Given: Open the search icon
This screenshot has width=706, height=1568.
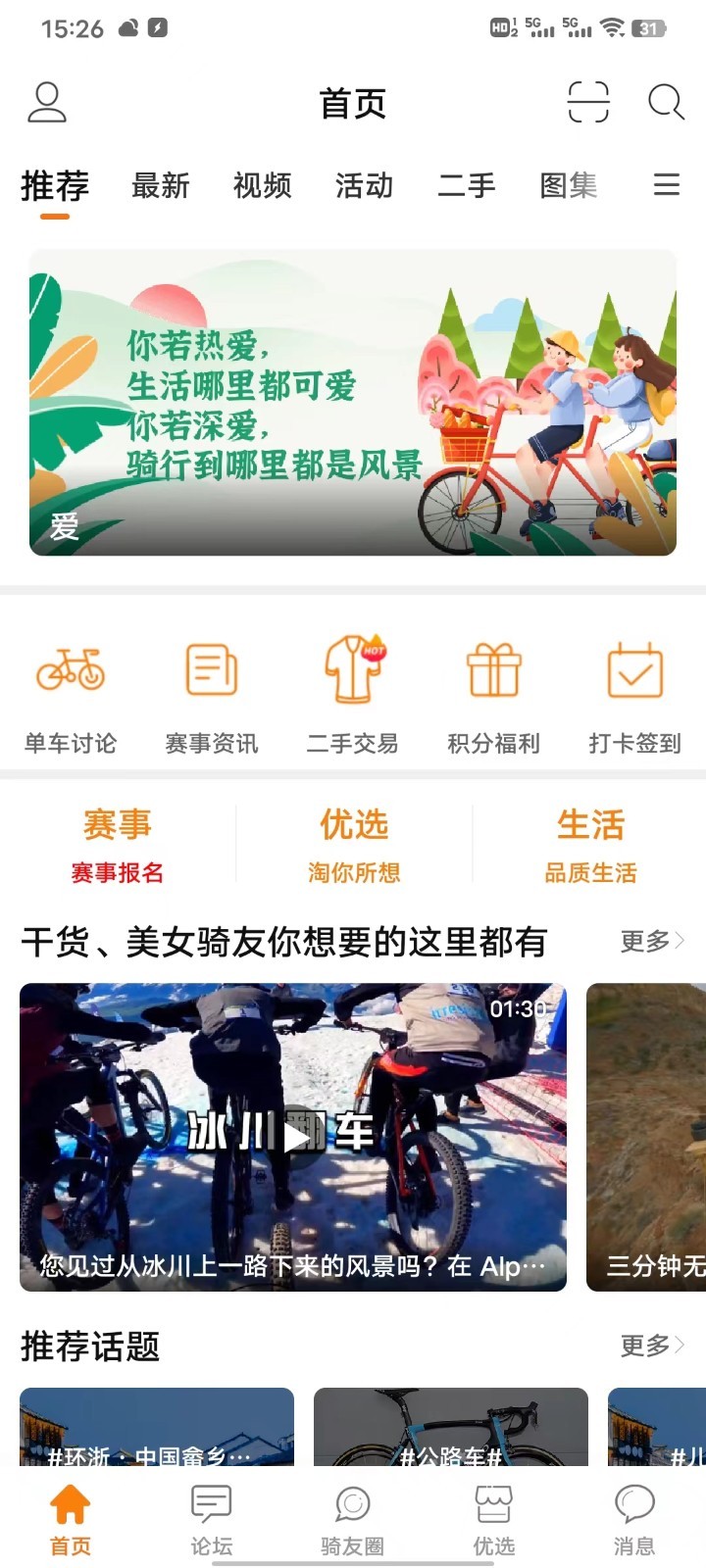Looking at the screenshot, I should [666, 102].
